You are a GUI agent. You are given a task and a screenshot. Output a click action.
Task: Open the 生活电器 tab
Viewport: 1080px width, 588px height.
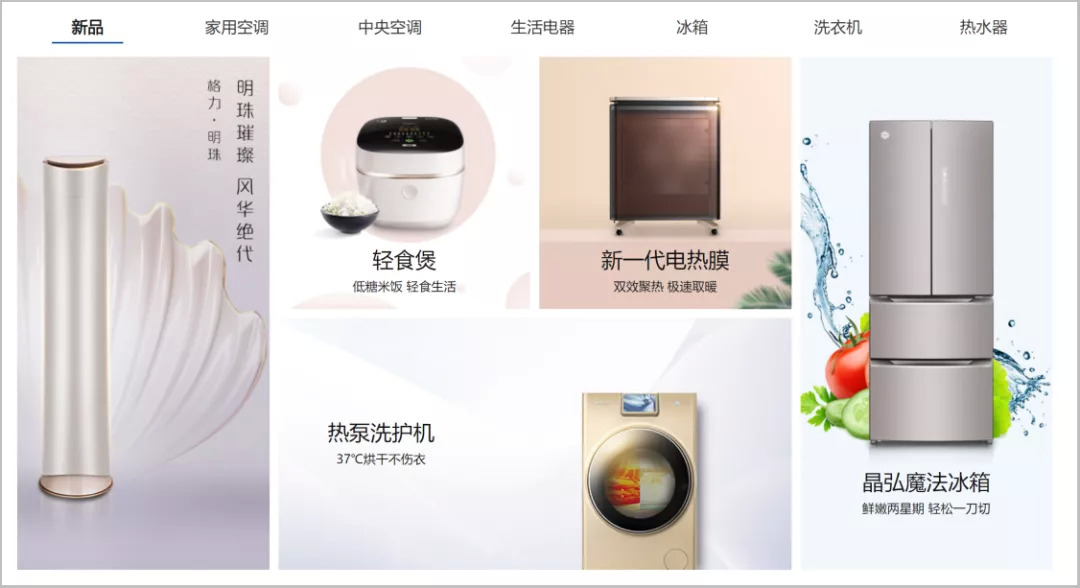tap(543, 28)
